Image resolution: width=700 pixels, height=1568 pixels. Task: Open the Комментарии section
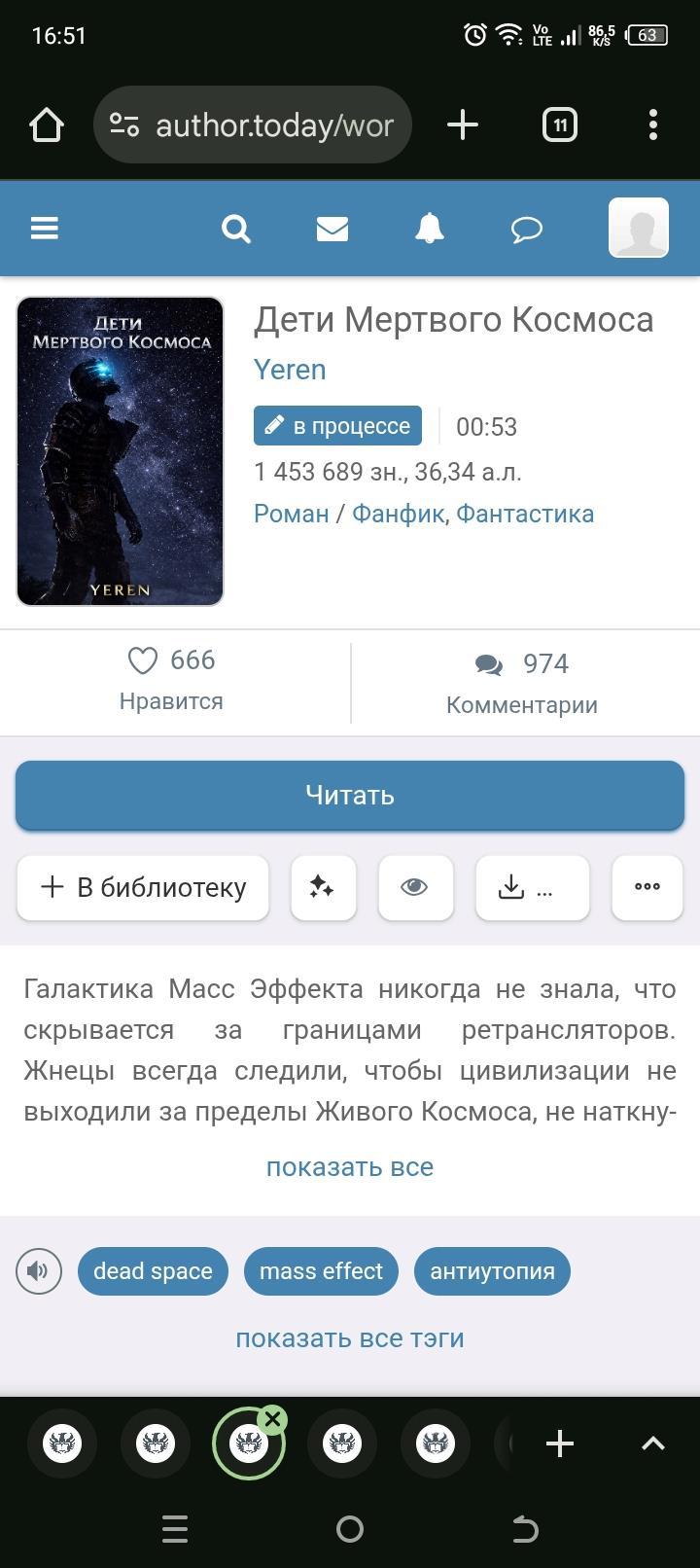(521, 683)
